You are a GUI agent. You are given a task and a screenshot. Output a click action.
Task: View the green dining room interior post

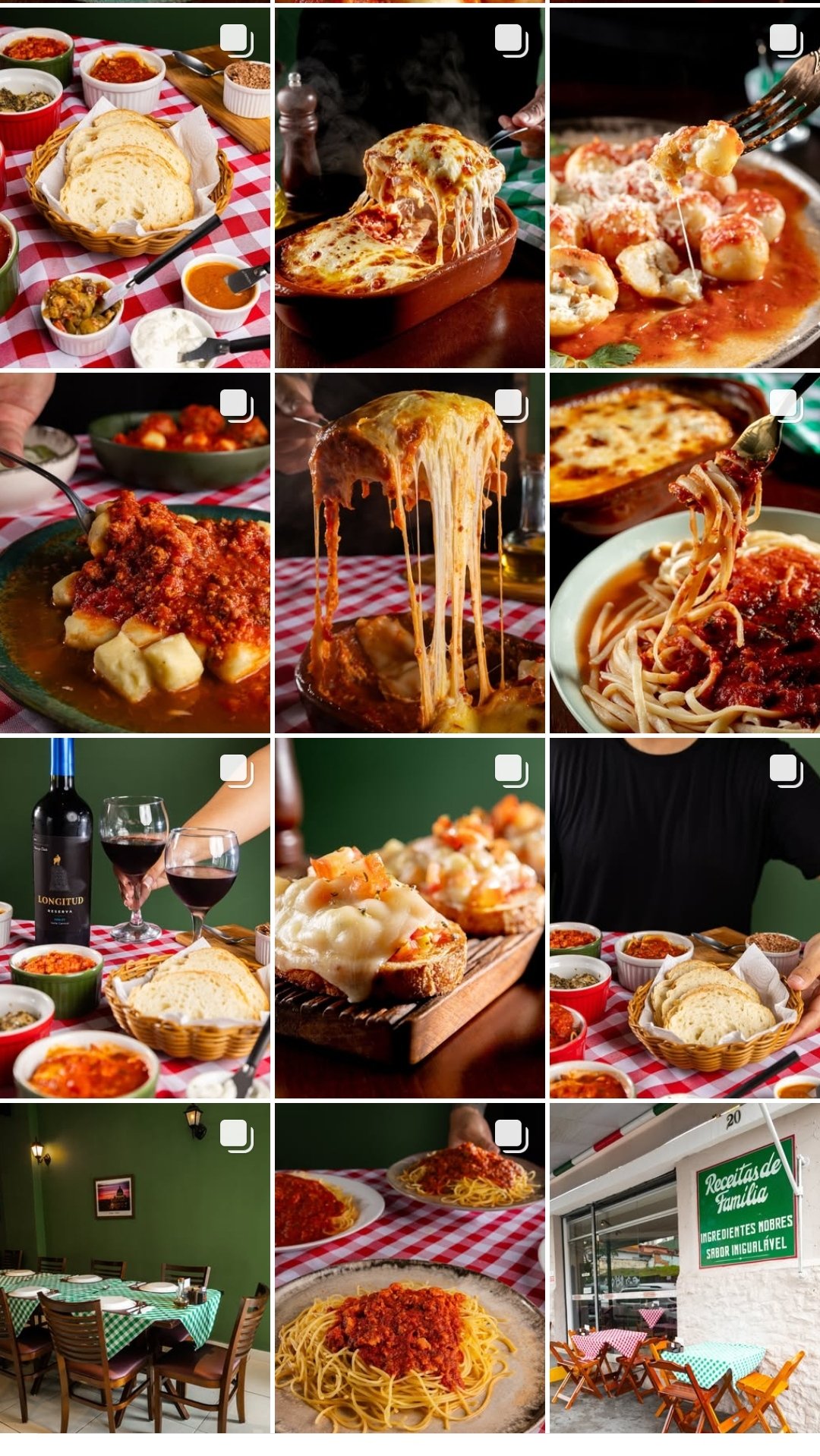tap(134, 1268)
